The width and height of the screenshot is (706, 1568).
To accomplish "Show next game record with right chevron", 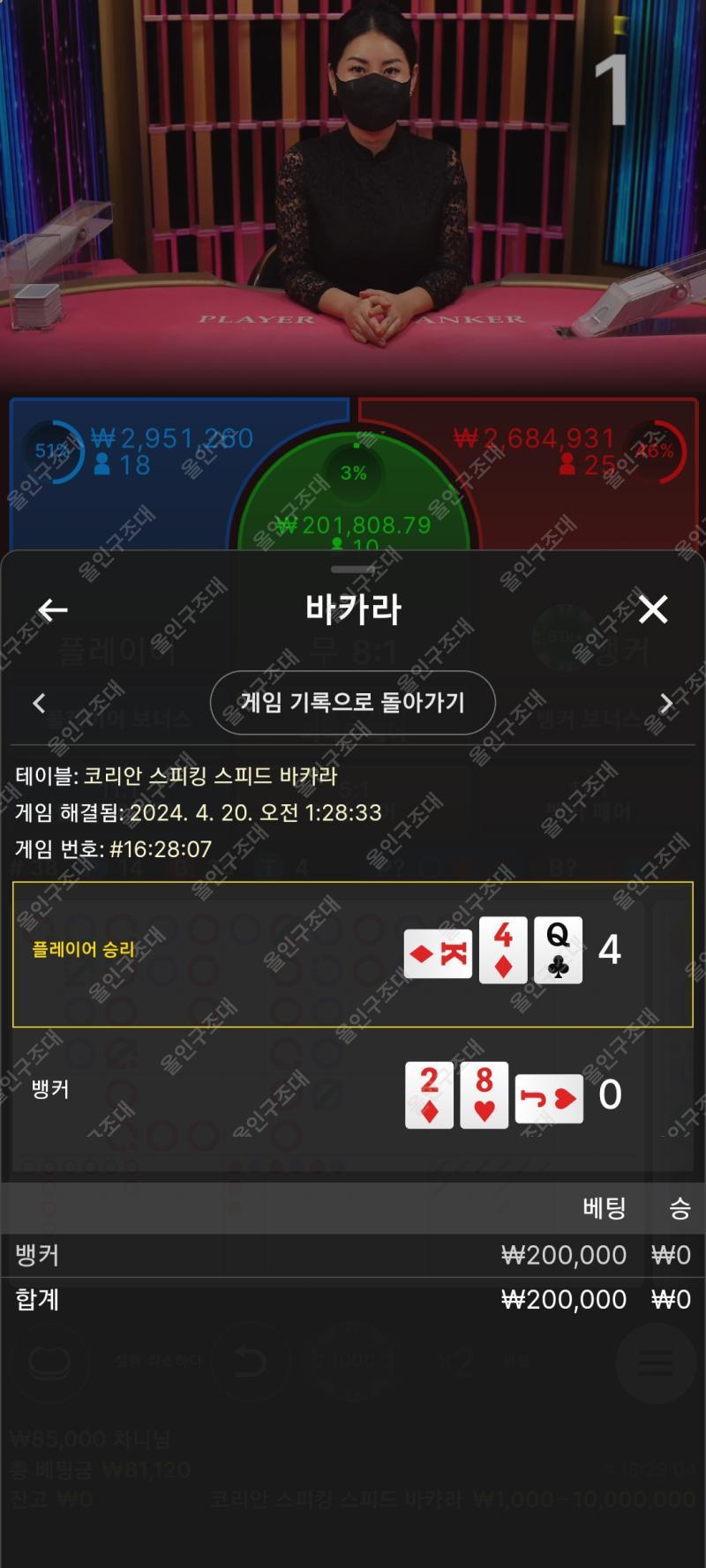I will pyautogui.click(x=666, y=703).
